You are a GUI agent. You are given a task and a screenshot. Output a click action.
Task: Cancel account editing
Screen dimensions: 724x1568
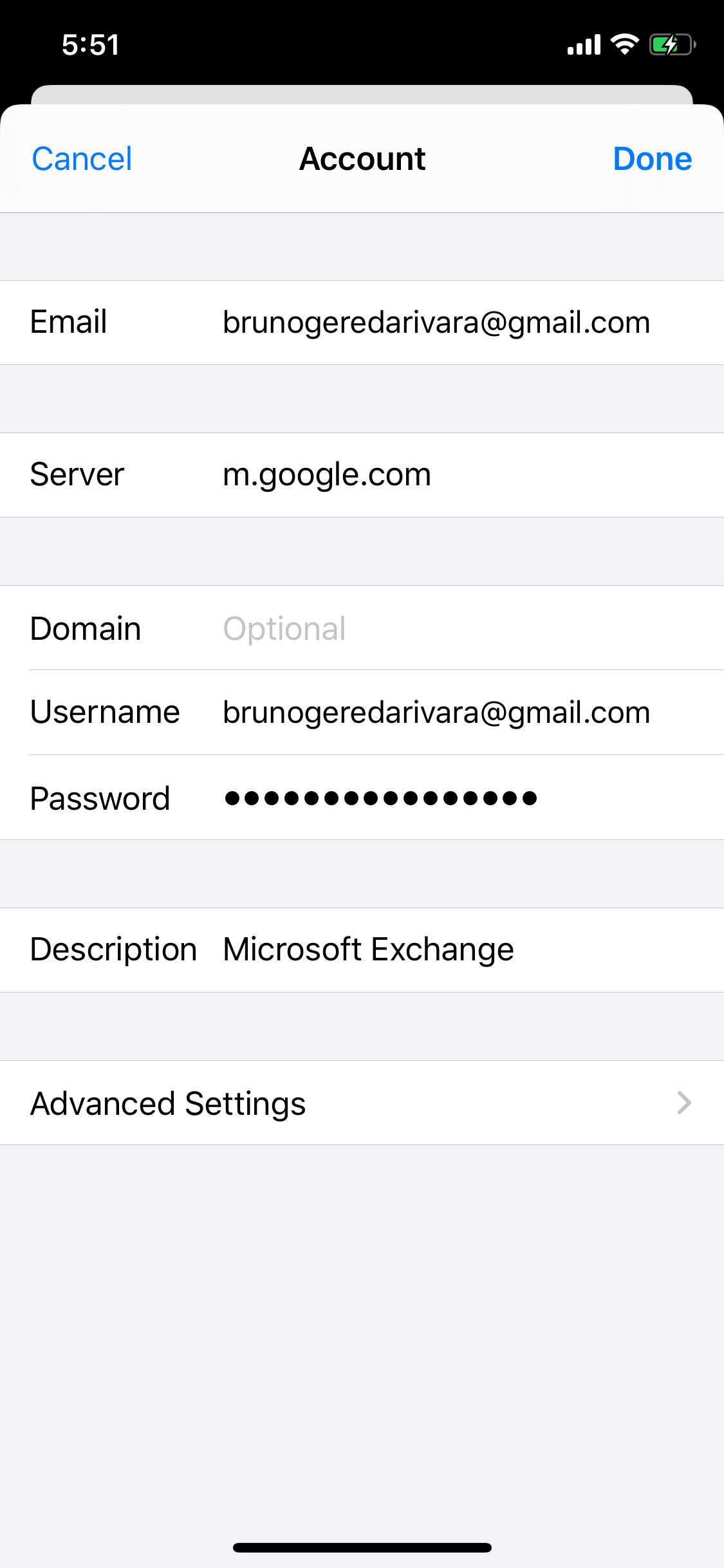pyautogui.click(x=82, y=159)
